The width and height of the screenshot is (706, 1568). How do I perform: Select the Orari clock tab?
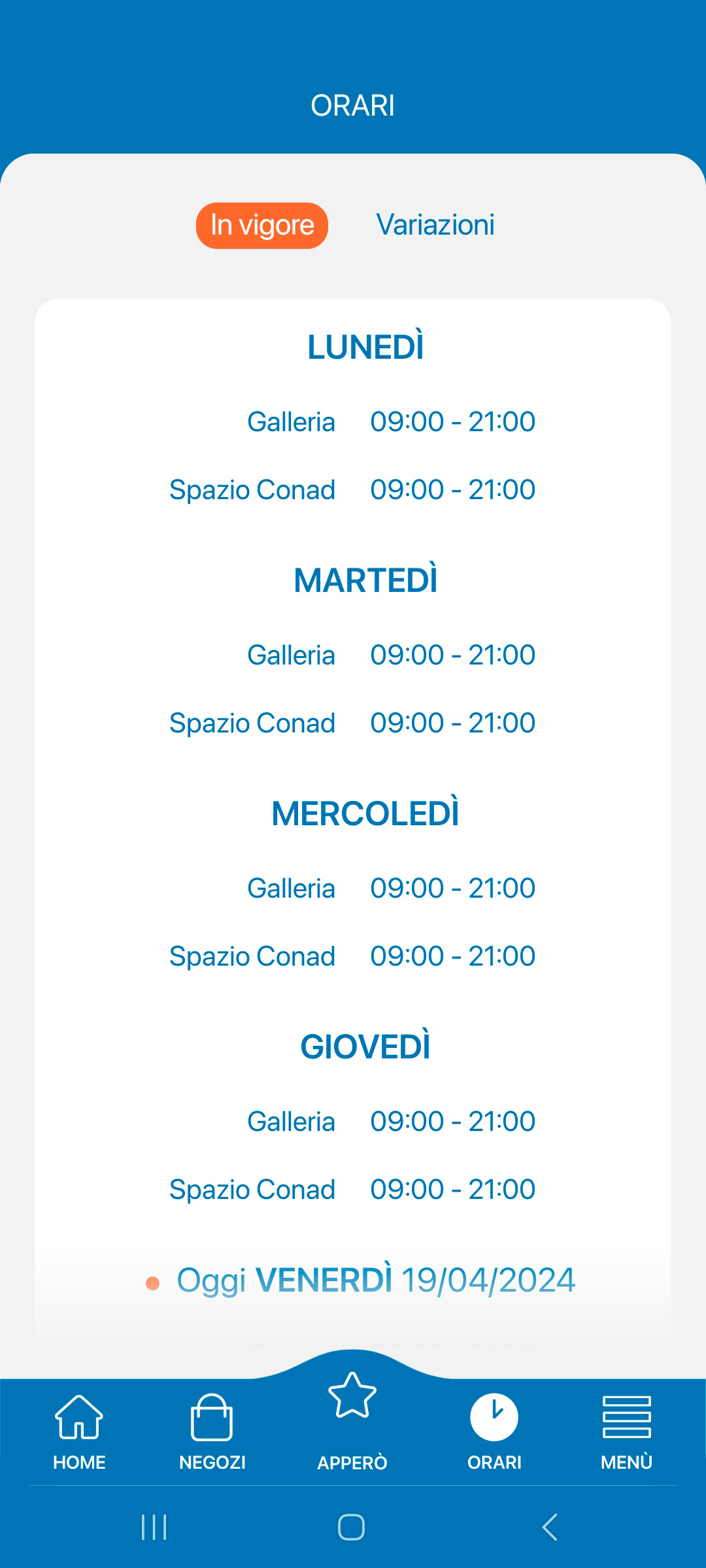494,1431
